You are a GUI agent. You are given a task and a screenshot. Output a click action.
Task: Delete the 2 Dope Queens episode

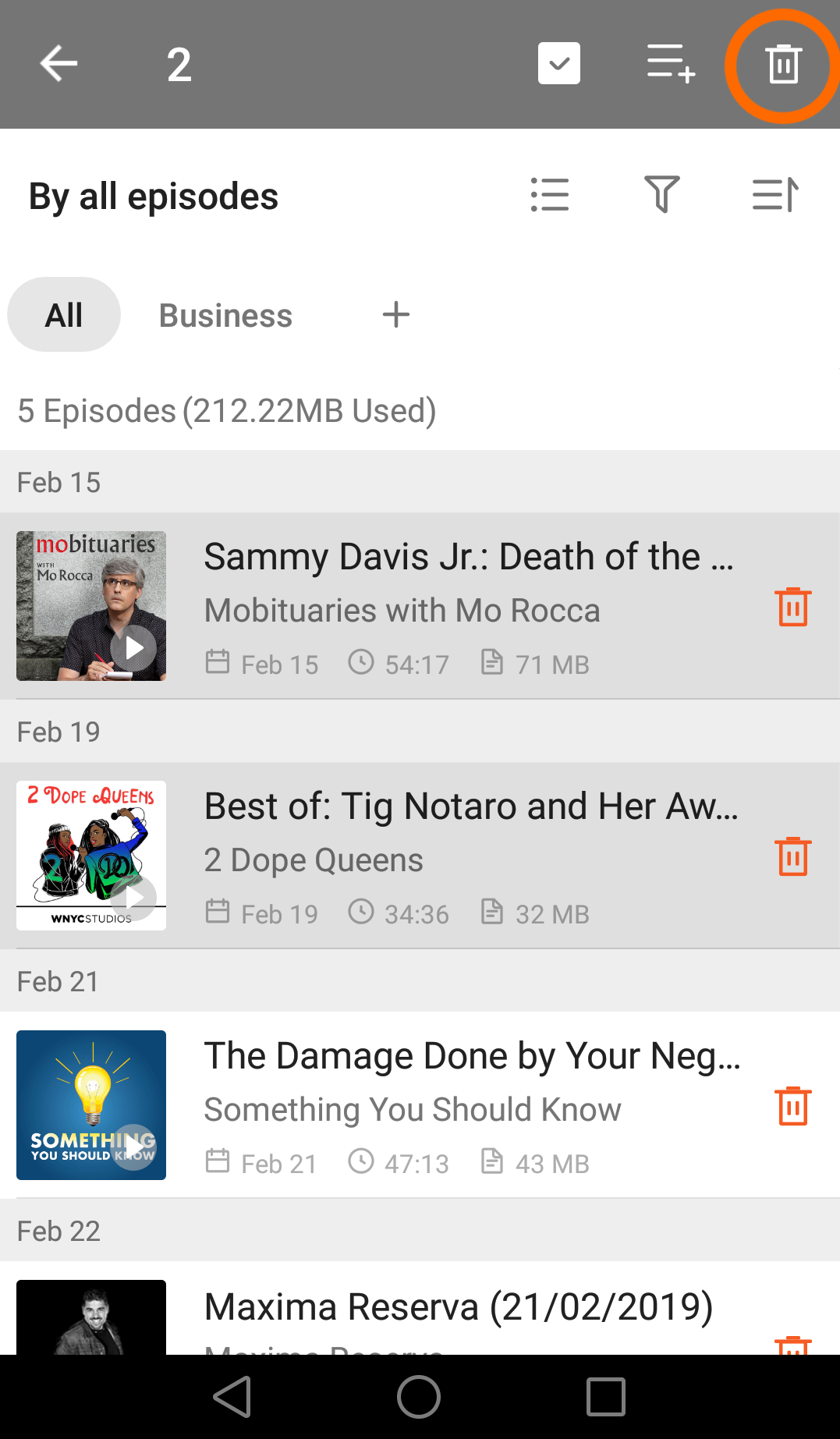tap(792, 856)
